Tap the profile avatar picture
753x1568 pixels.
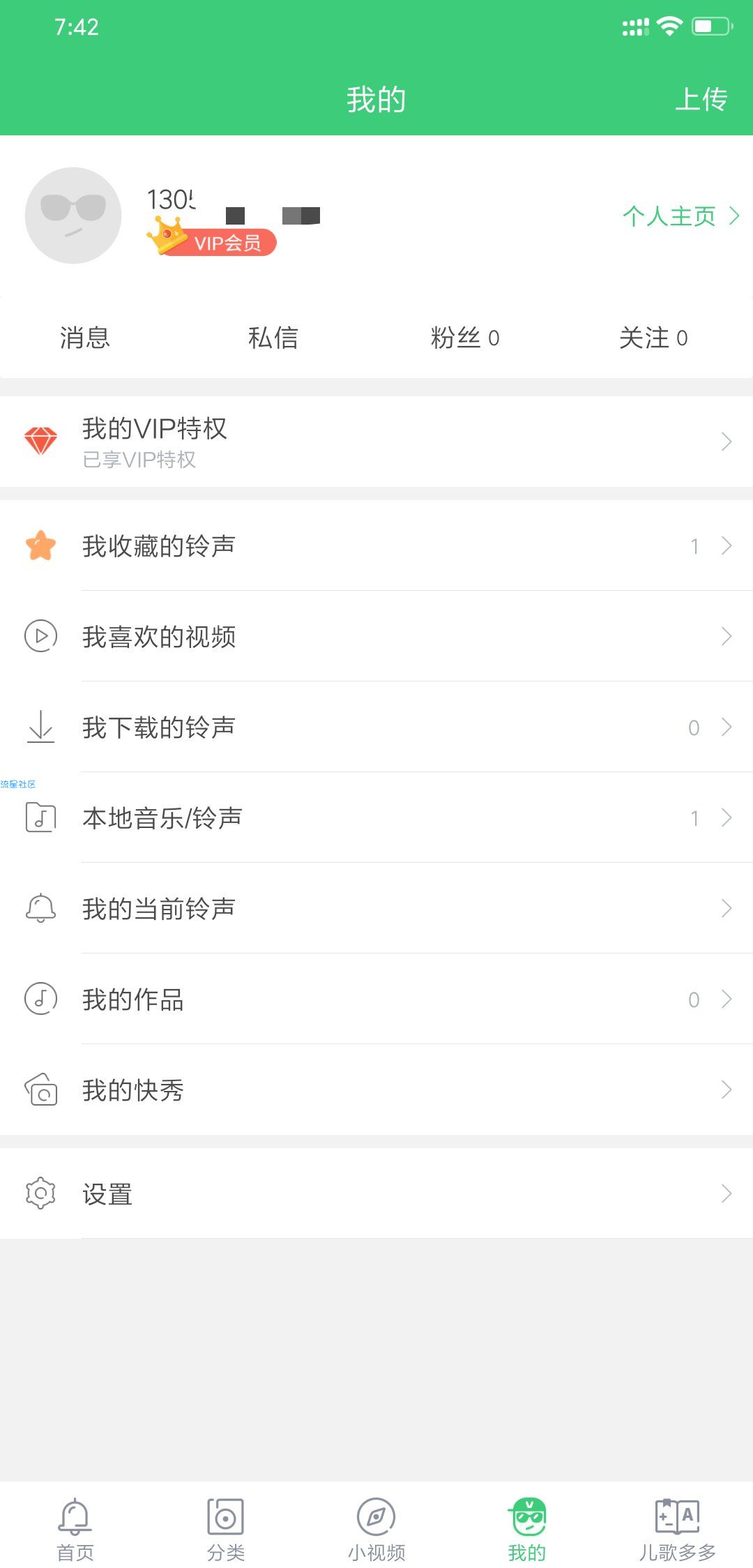point(73,216)
